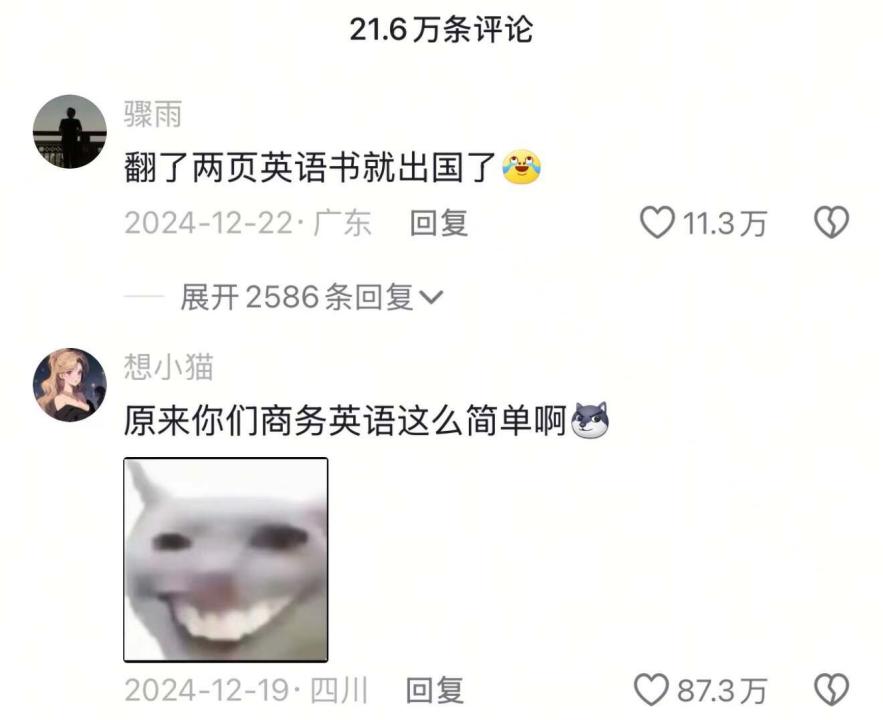Image resolution: width=883 pixels, height=720 pixels.
Task: View the cat meme image in 想小猫's comment
Action: click(225, 559)
